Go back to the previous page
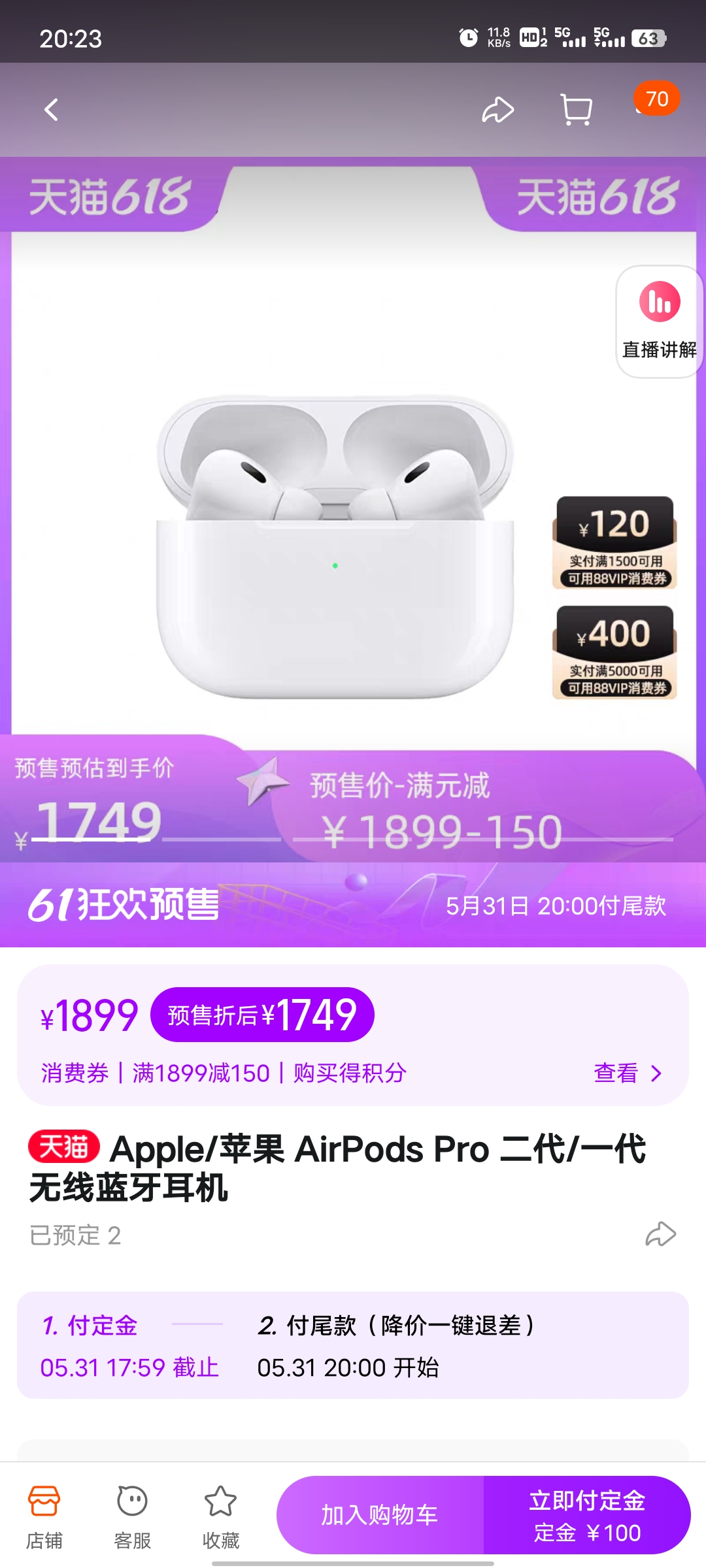 tap(51, 110)
